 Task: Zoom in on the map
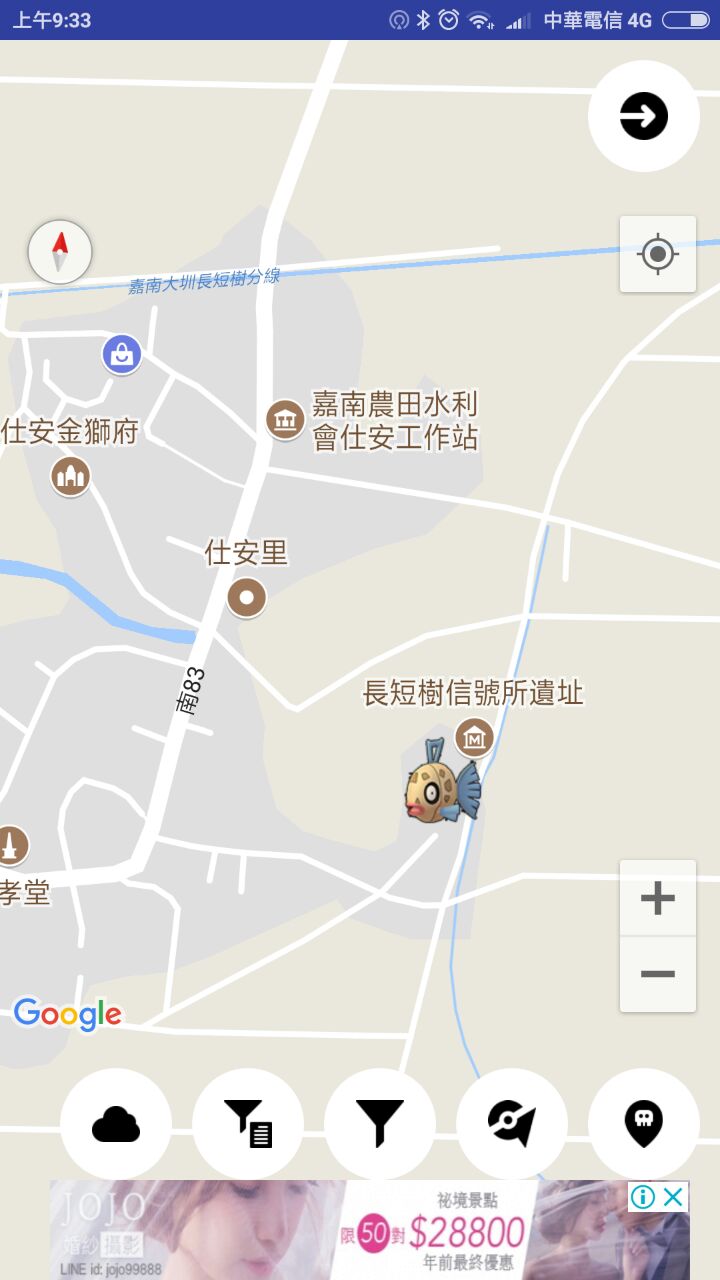click(x=657, y=898)
